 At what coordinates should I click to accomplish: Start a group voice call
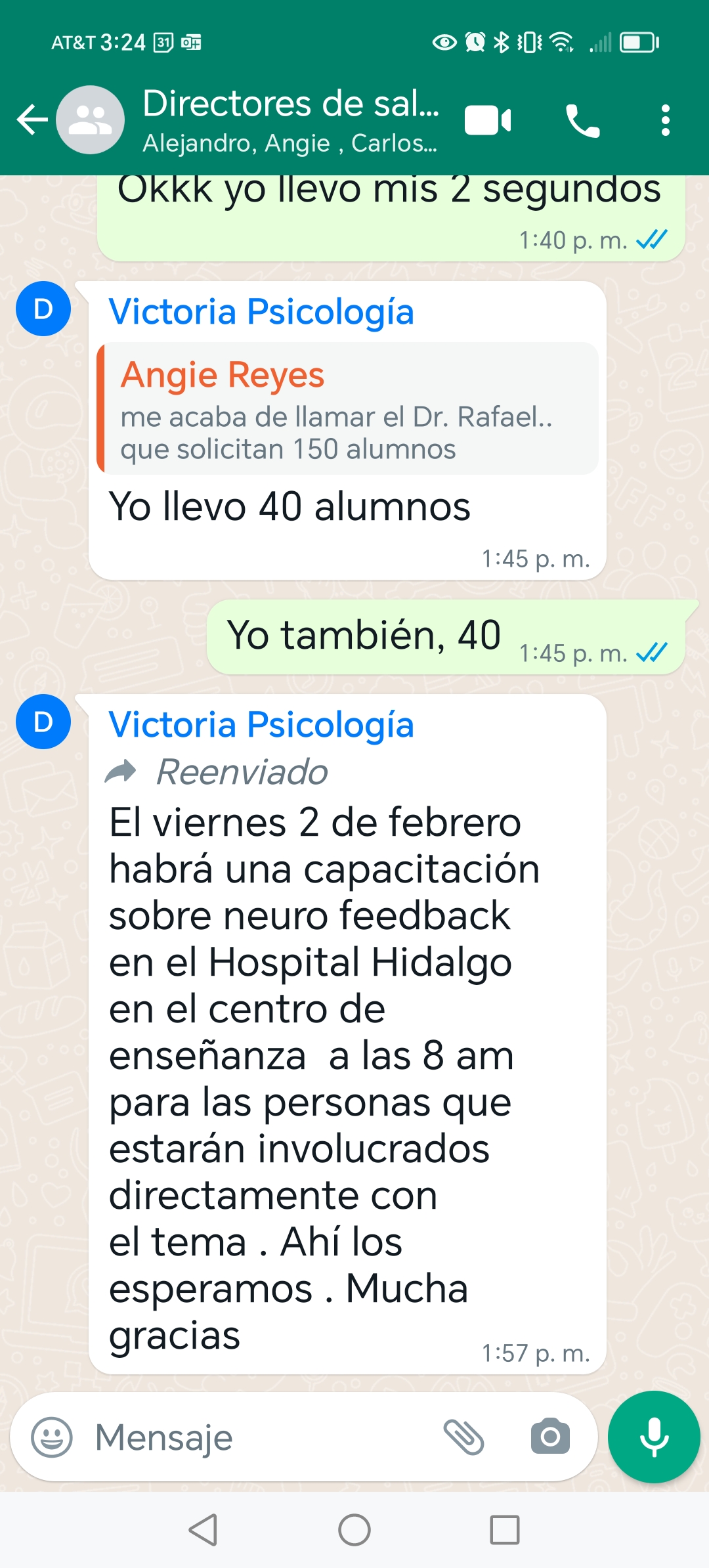[582, 121]
